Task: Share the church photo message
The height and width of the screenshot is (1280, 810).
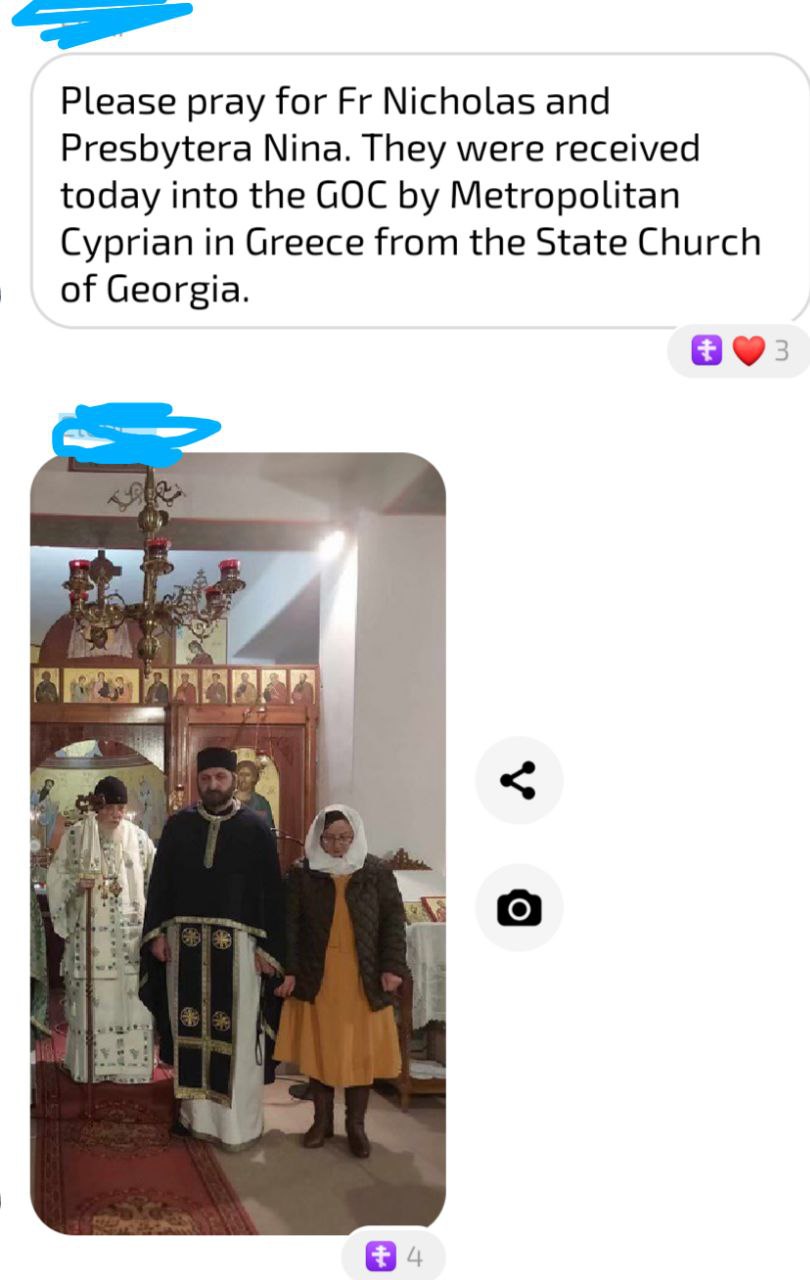Action: pyautogui.click(x=519, y=780)
